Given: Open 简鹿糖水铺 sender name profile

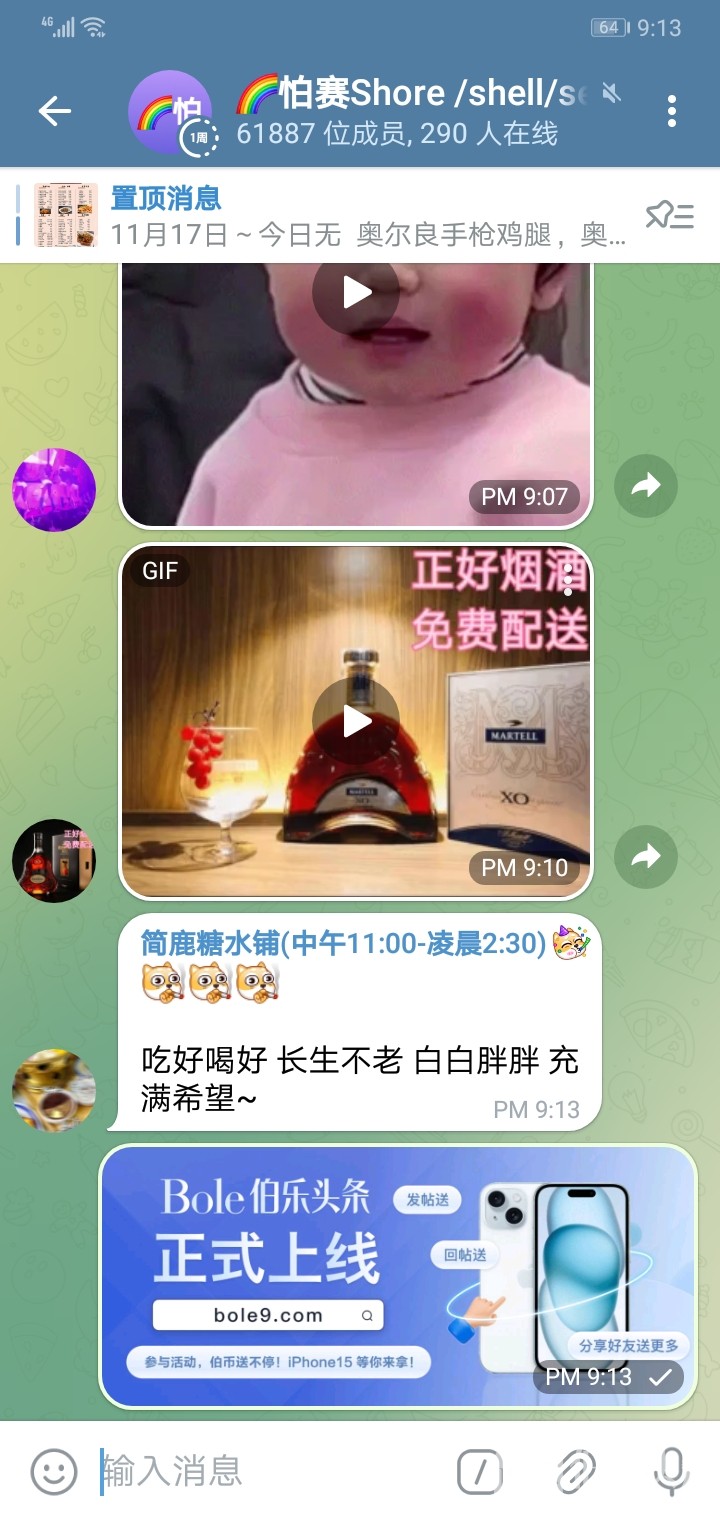Looking at the screenshot, I should pos(343,943).
